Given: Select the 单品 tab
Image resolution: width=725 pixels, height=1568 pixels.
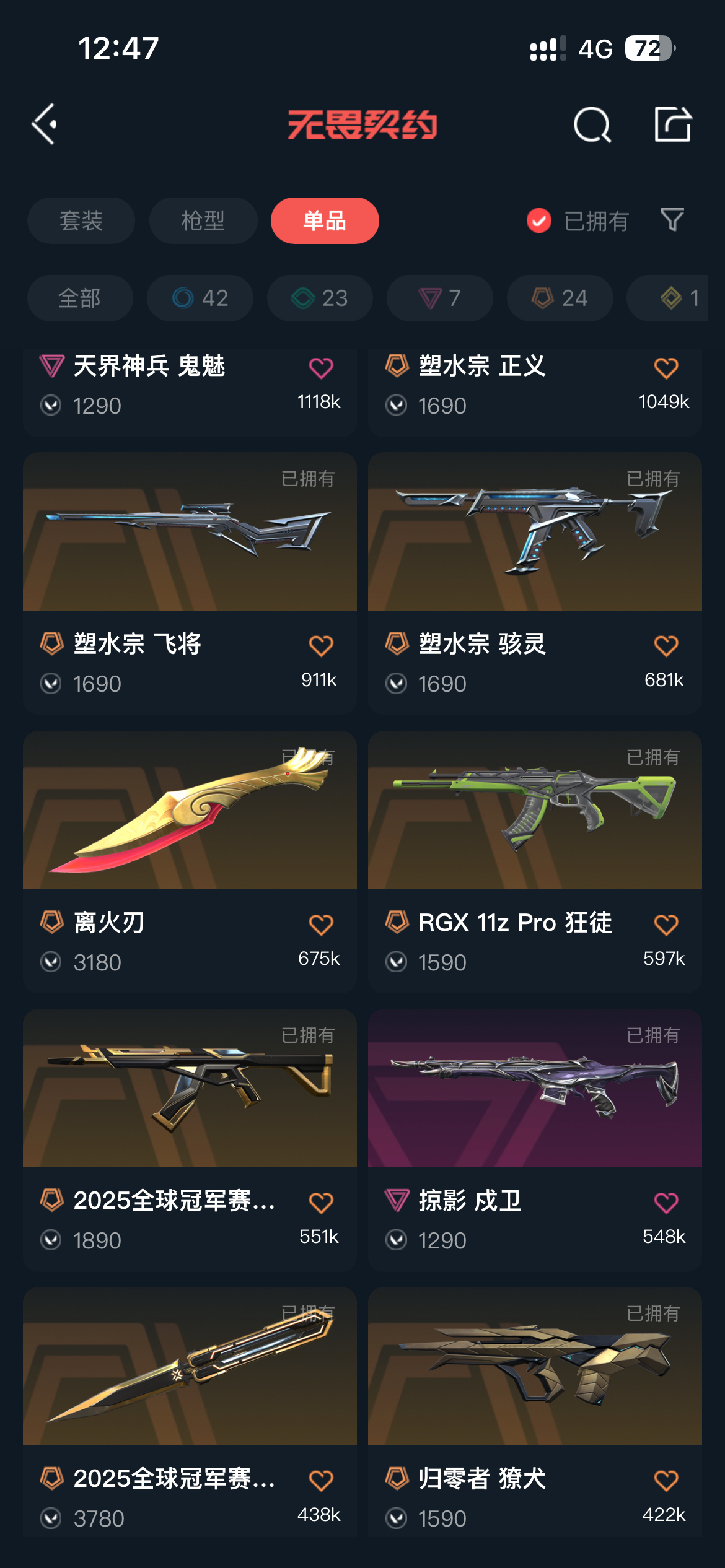Looking at the screenshot, I should coord(325,220).
